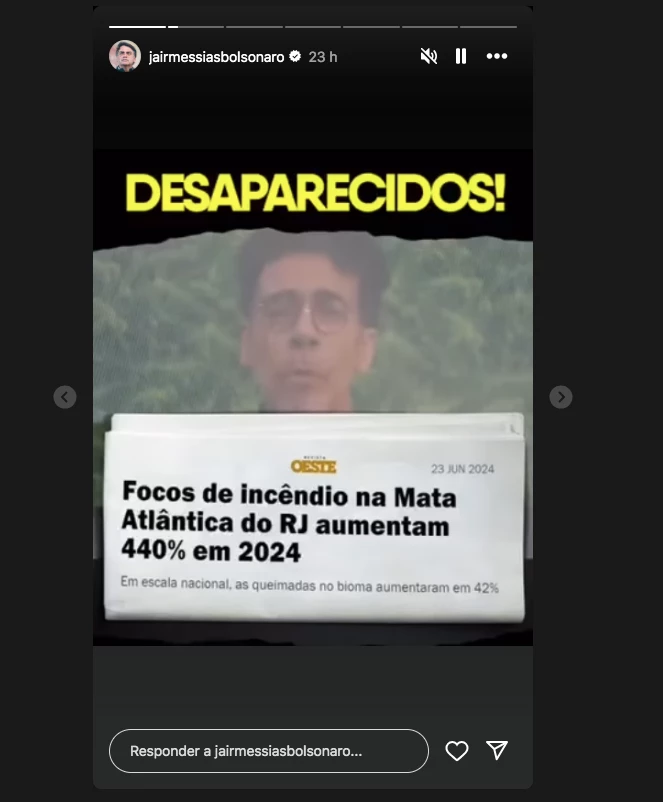Share the story via paper plane icon
The height and width of the screenshot is (802, 663).
[497, 751]
